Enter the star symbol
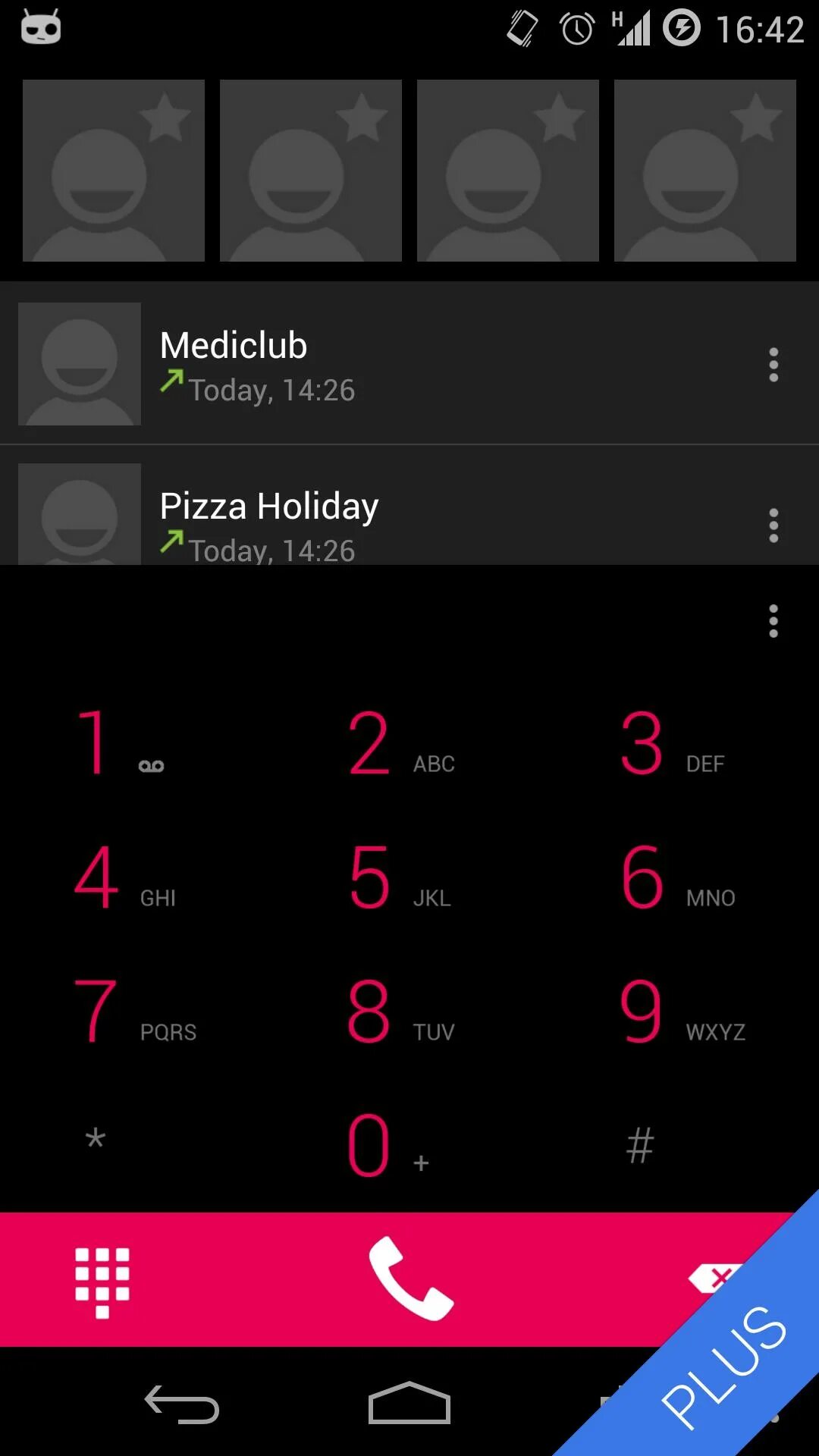This screenshot has width=819, height=1456. (x=96, y=1141)
